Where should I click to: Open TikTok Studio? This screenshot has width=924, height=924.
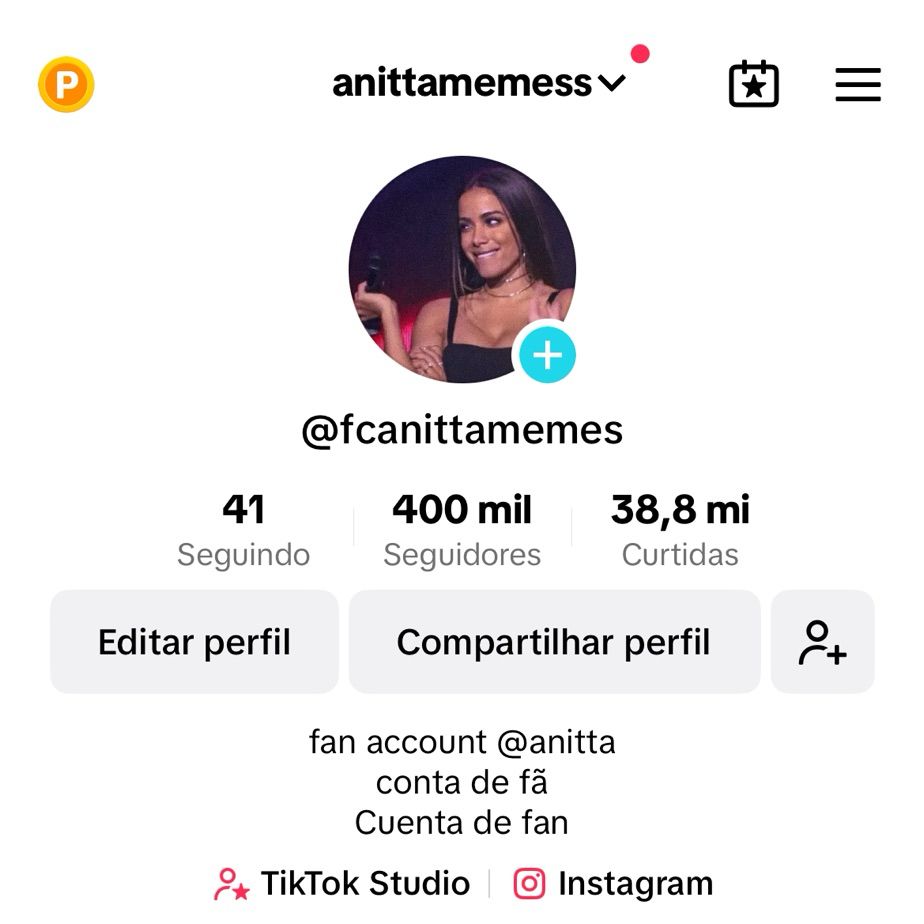tap(342, 884)
